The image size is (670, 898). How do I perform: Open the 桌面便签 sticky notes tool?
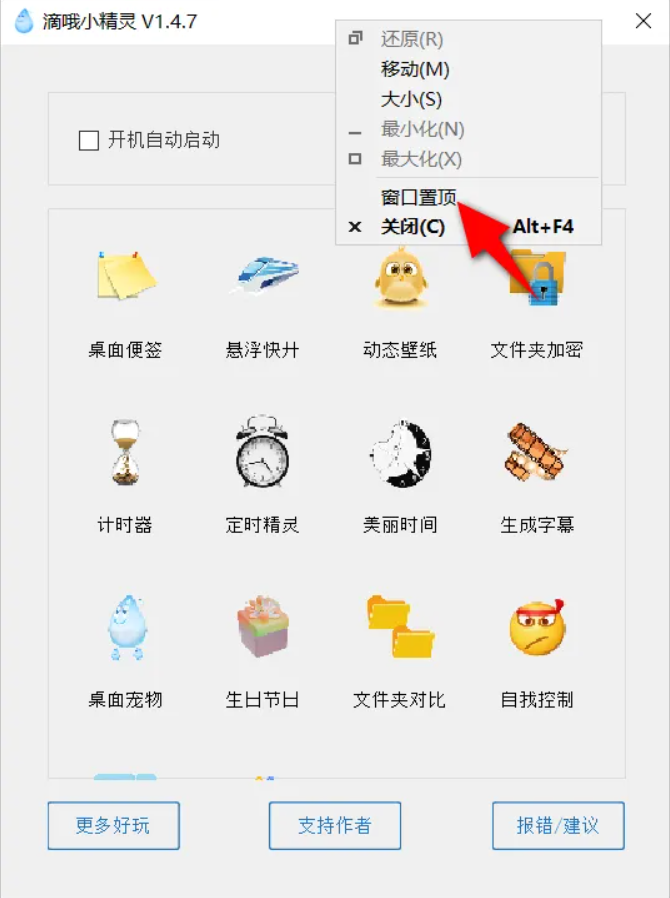[126, 276]
